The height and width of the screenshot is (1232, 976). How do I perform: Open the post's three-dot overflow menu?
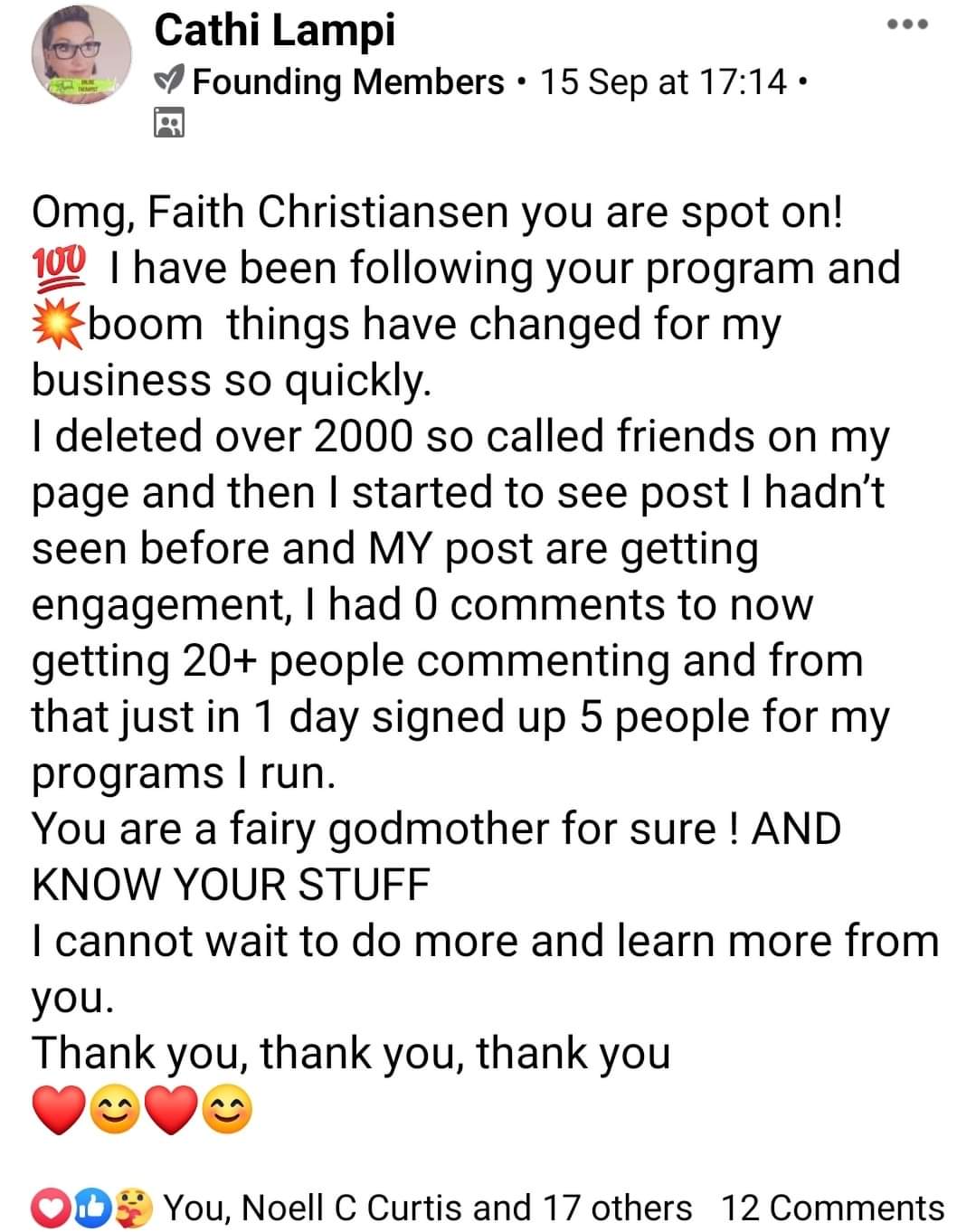coord(907,26)
